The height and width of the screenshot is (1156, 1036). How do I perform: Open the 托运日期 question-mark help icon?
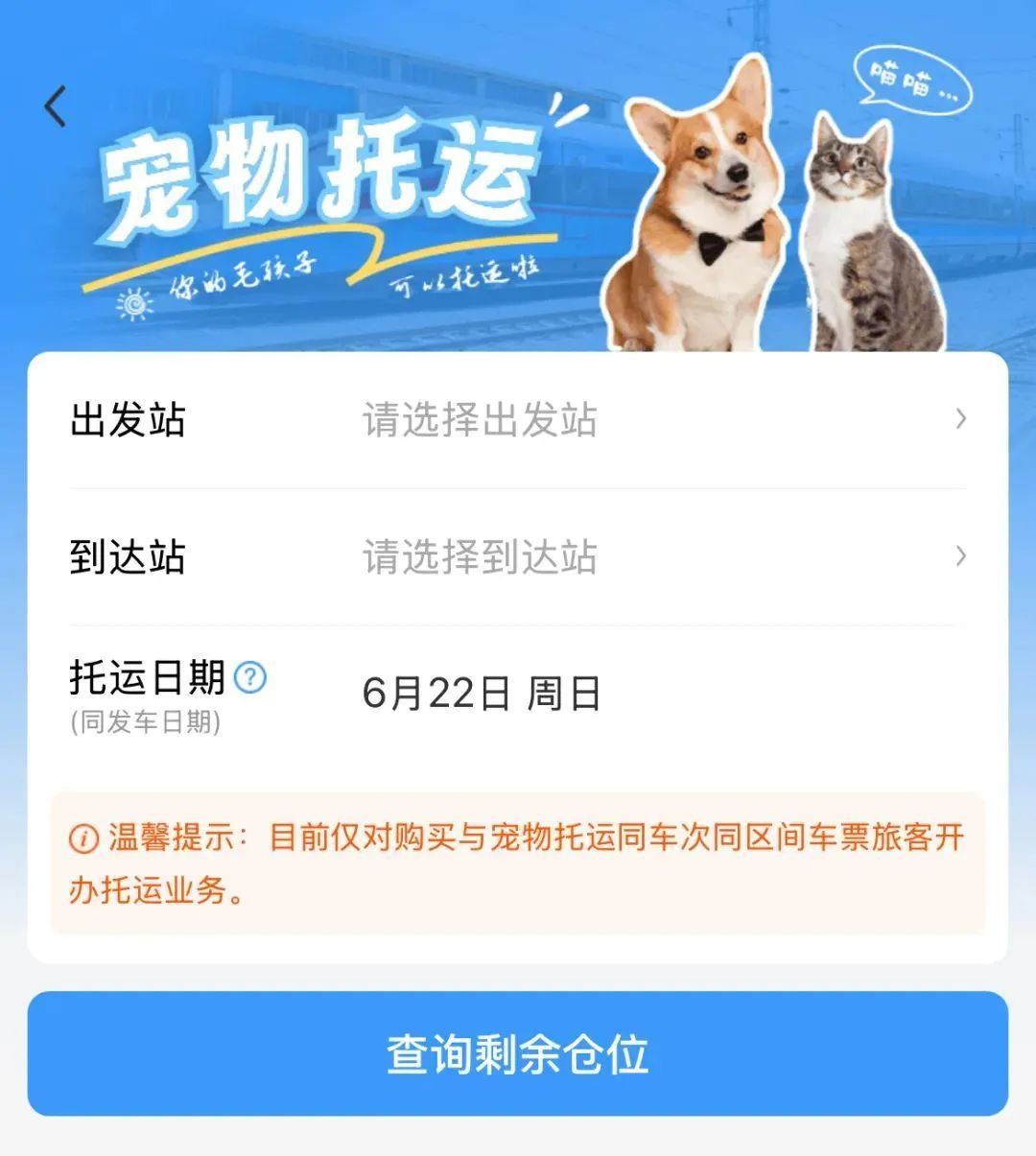pyautogui.click(x=249, y=678)
